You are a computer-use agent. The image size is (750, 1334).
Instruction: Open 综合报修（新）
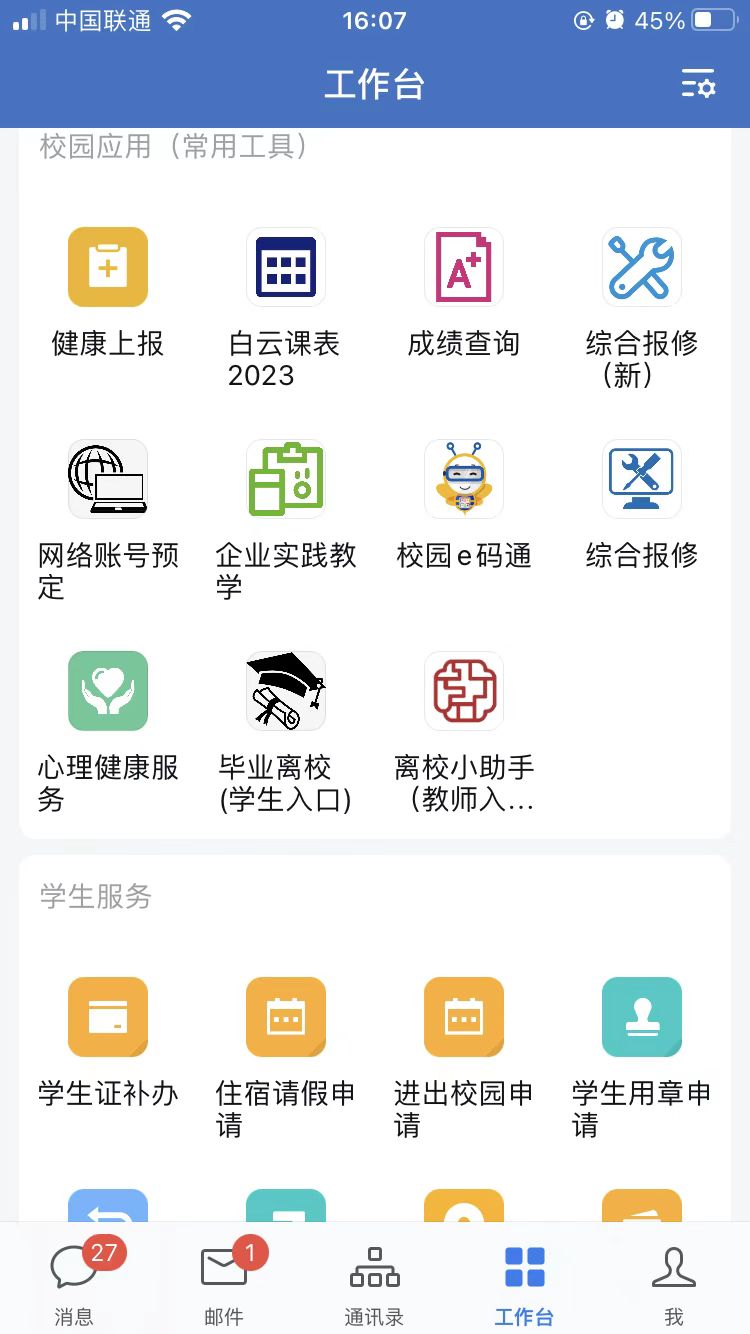[642, 267]
